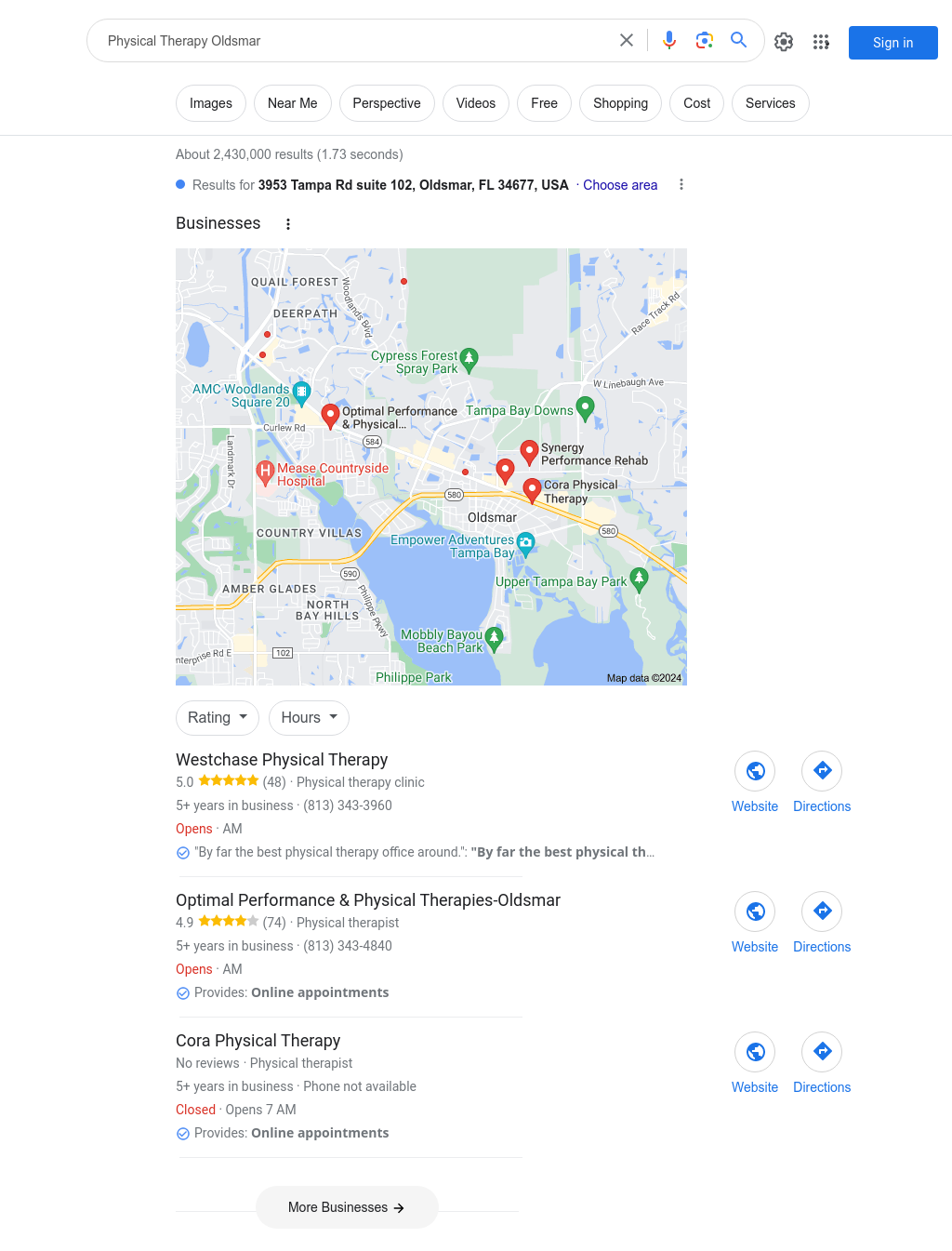Open the Businesses section overflow menu

coord(288,224)
